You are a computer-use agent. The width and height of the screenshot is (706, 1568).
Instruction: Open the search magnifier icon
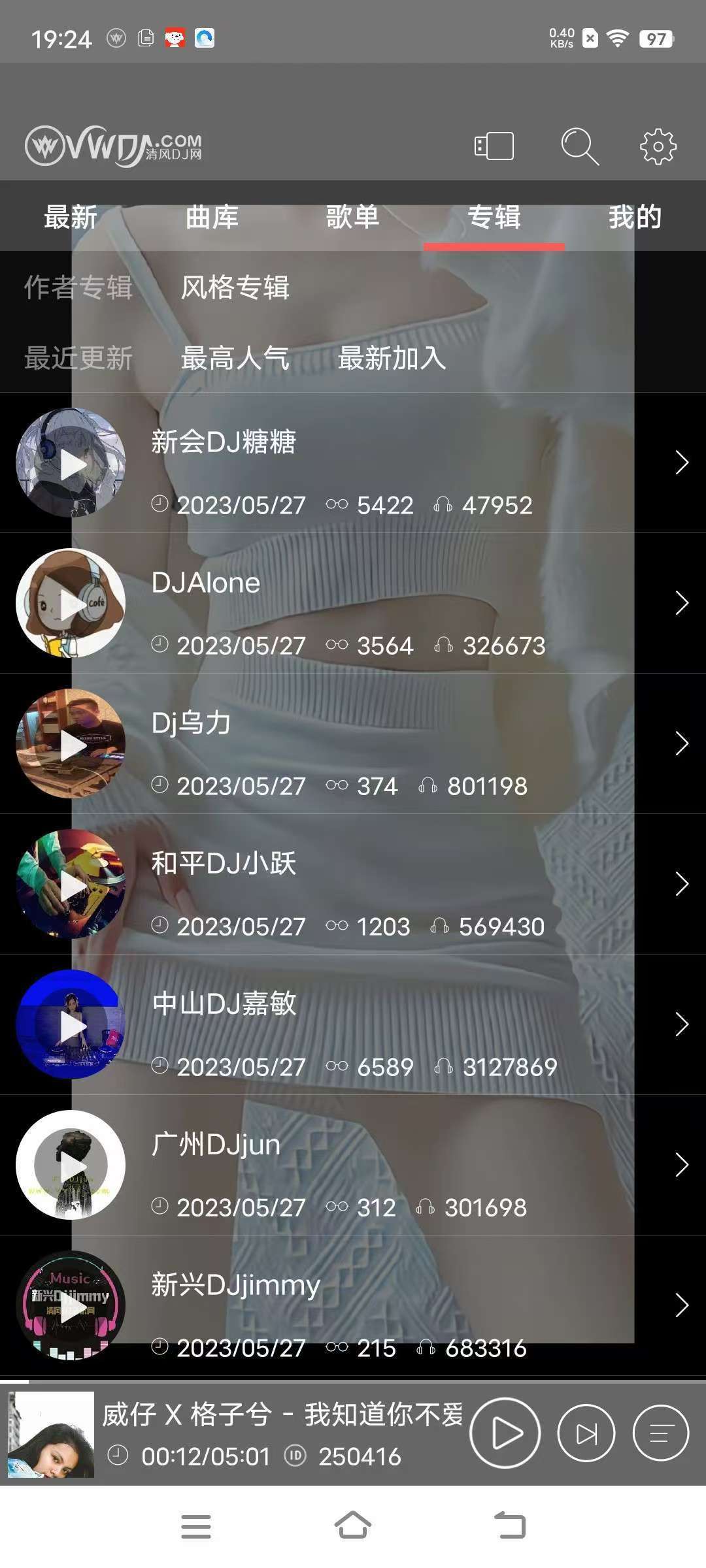(x=579, y=146)
